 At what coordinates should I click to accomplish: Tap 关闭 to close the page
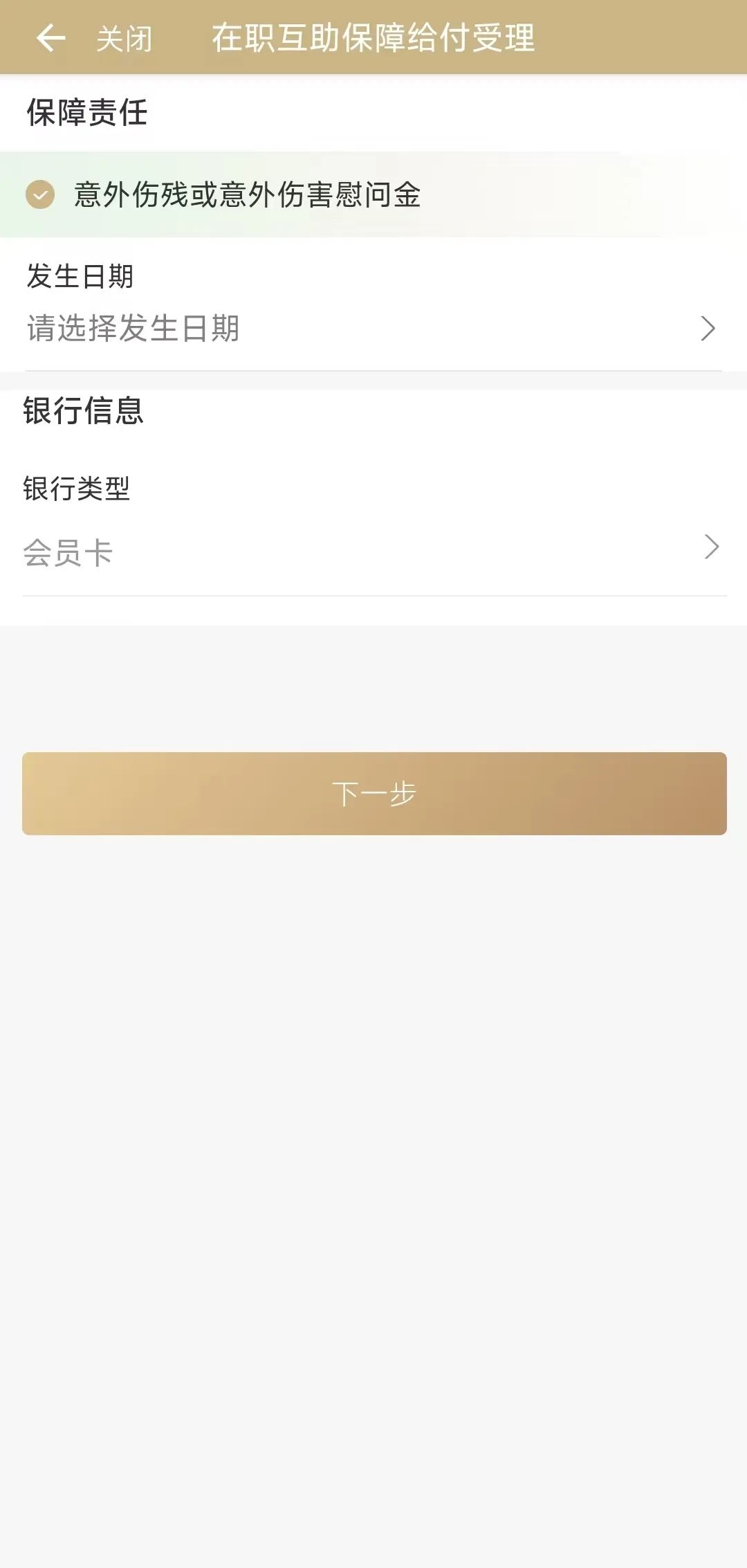pos(124,39)
